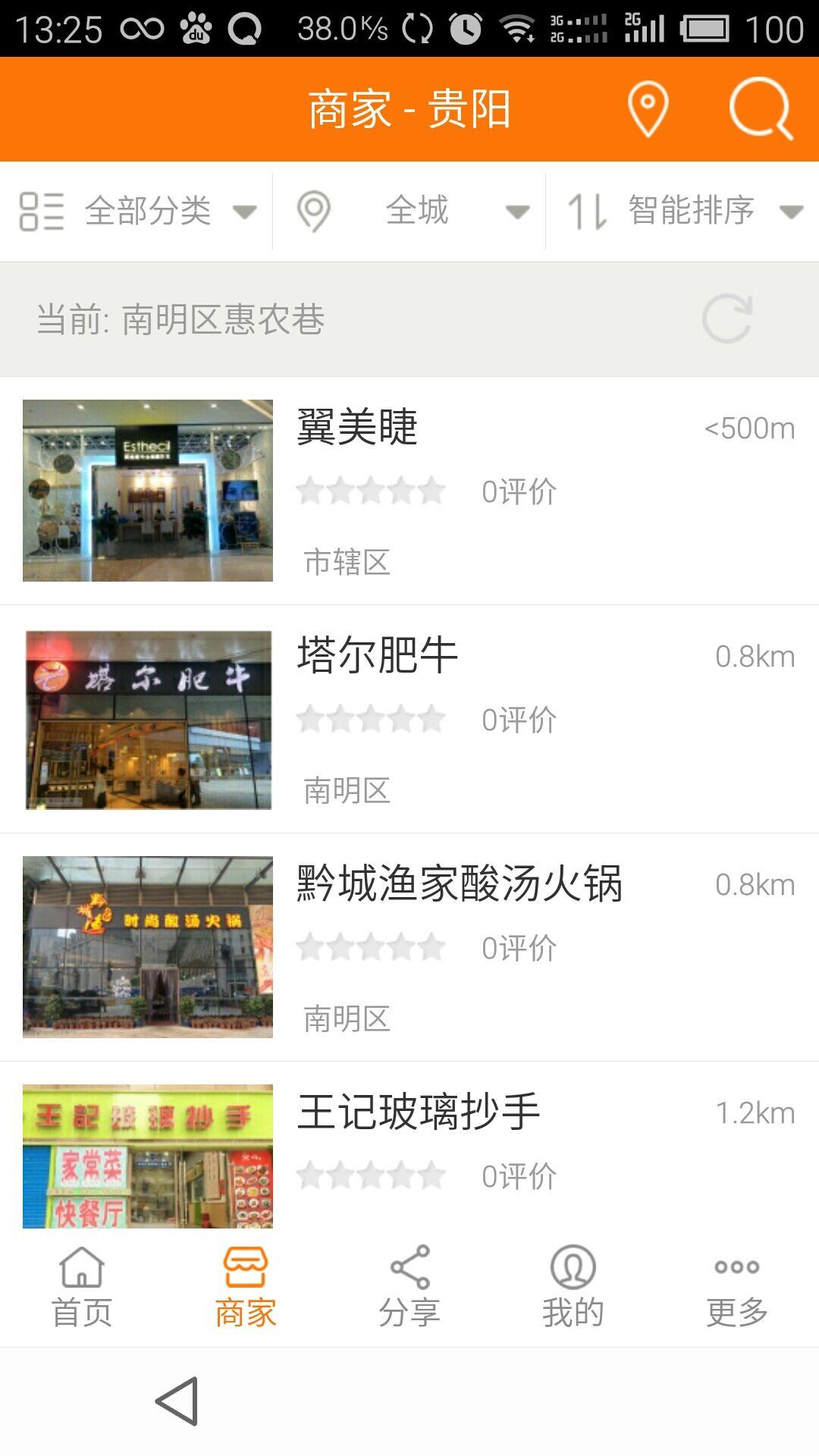Viewport: 819px width, 1456px height.
Task: Open the 我的 profile tab
Action: [x=573, y=1287]
